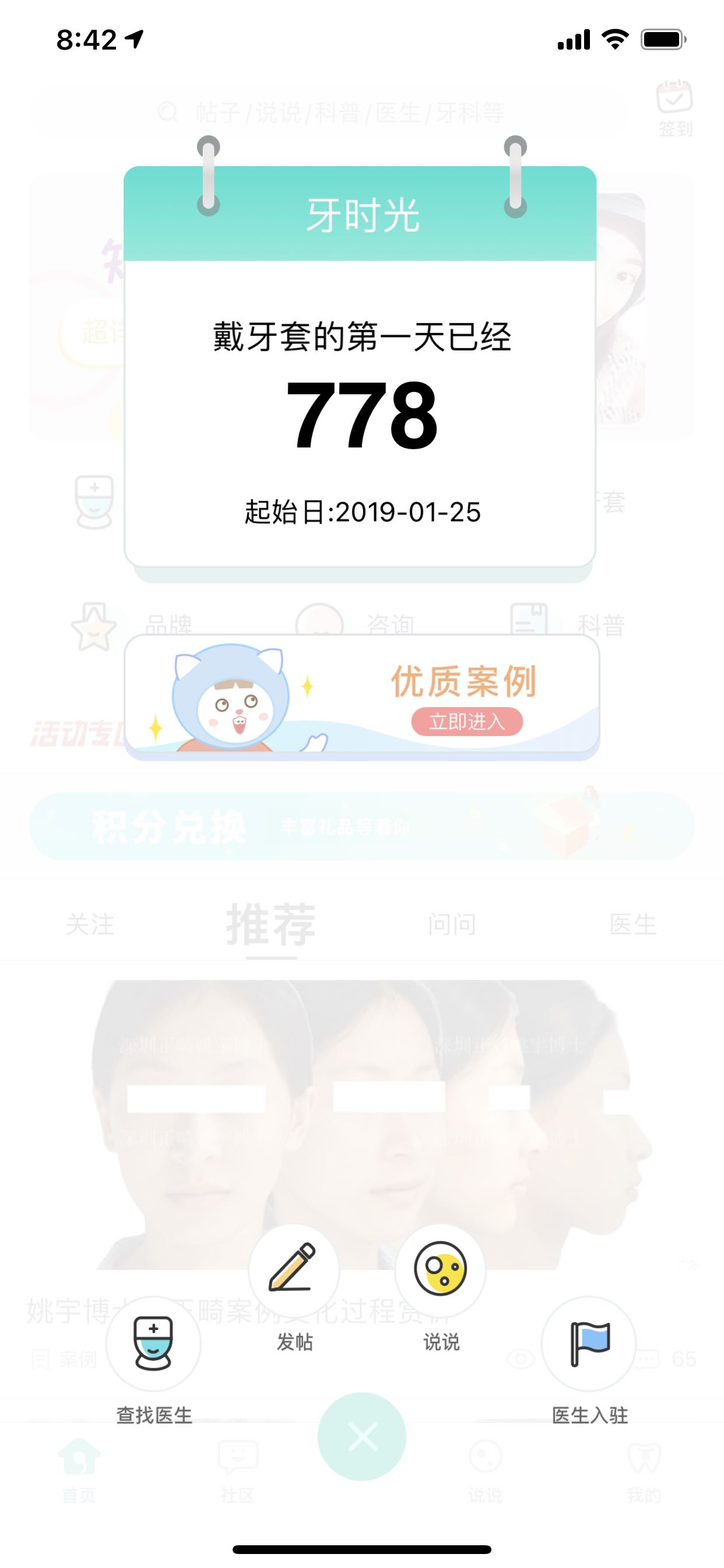This screenshot has height=1568, width=724.
Task: Tap the 立即进入 button
Action: click(467, 722)
